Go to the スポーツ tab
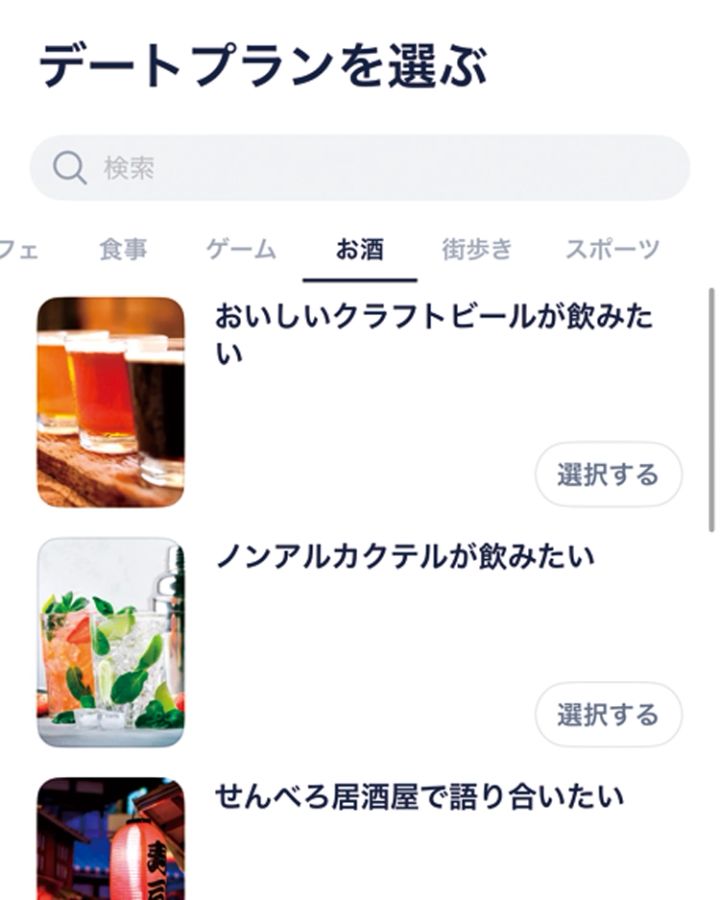The image size is (720, 900). [612, 249]
